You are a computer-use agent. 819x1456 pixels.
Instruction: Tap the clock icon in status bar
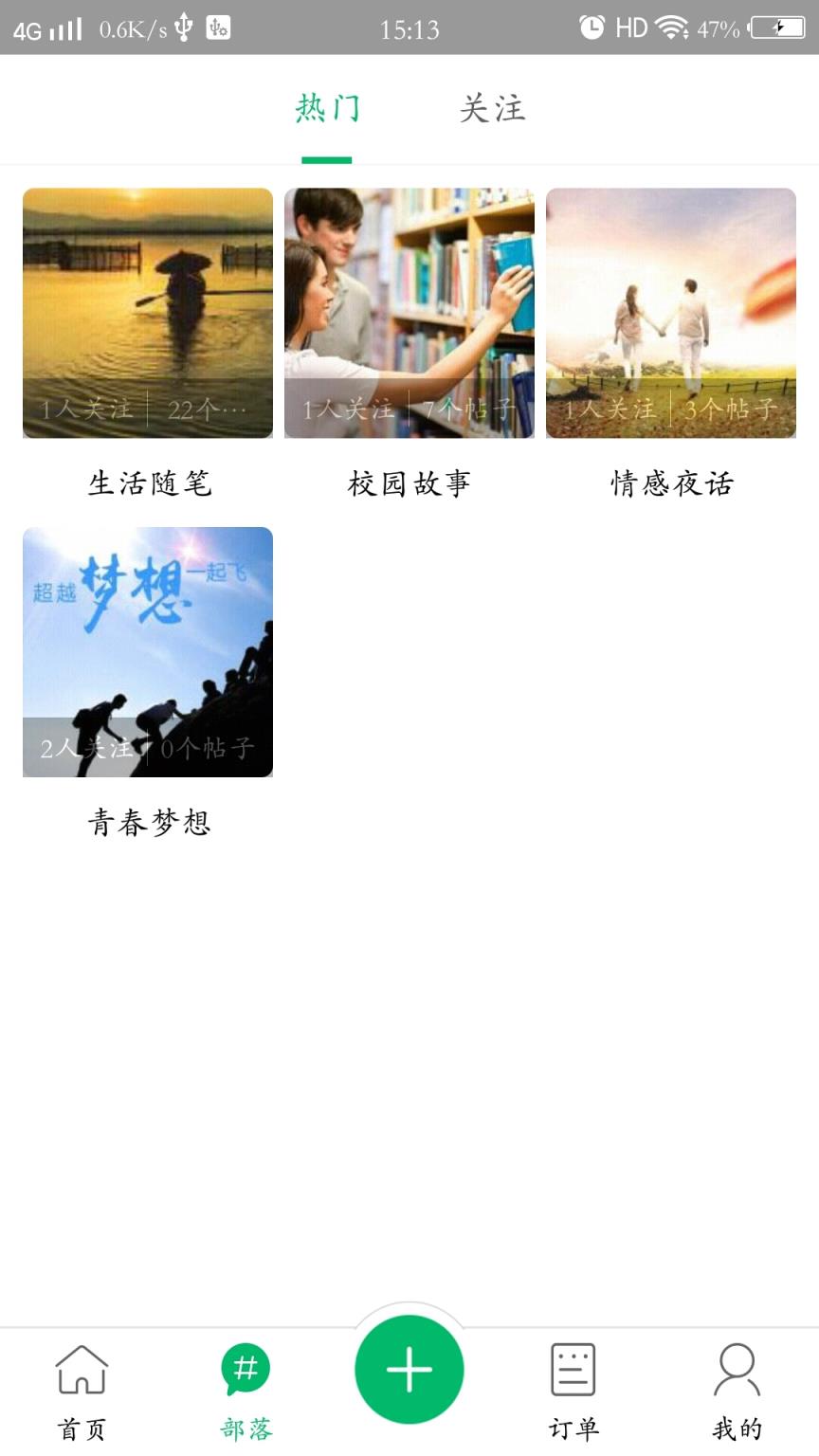pos(591,28)
